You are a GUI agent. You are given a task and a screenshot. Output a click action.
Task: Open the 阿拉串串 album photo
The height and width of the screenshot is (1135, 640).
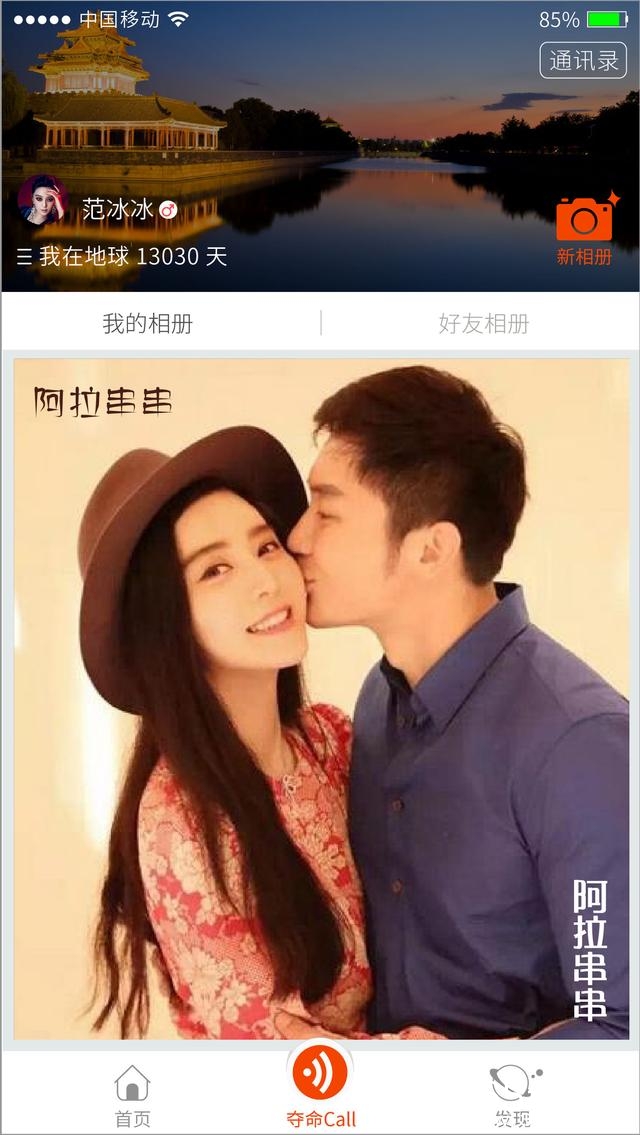click(321, 699)
